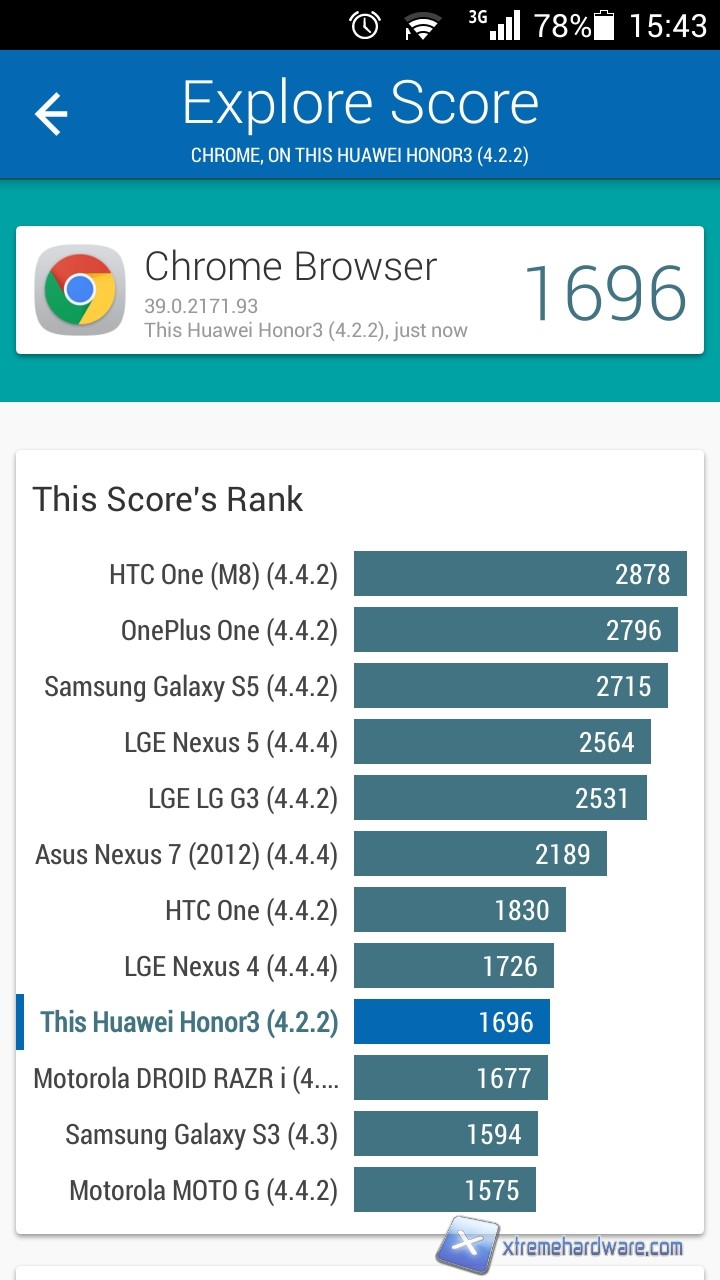Go back using the header arrow
Screen dimensions: 720x1280
51,114
